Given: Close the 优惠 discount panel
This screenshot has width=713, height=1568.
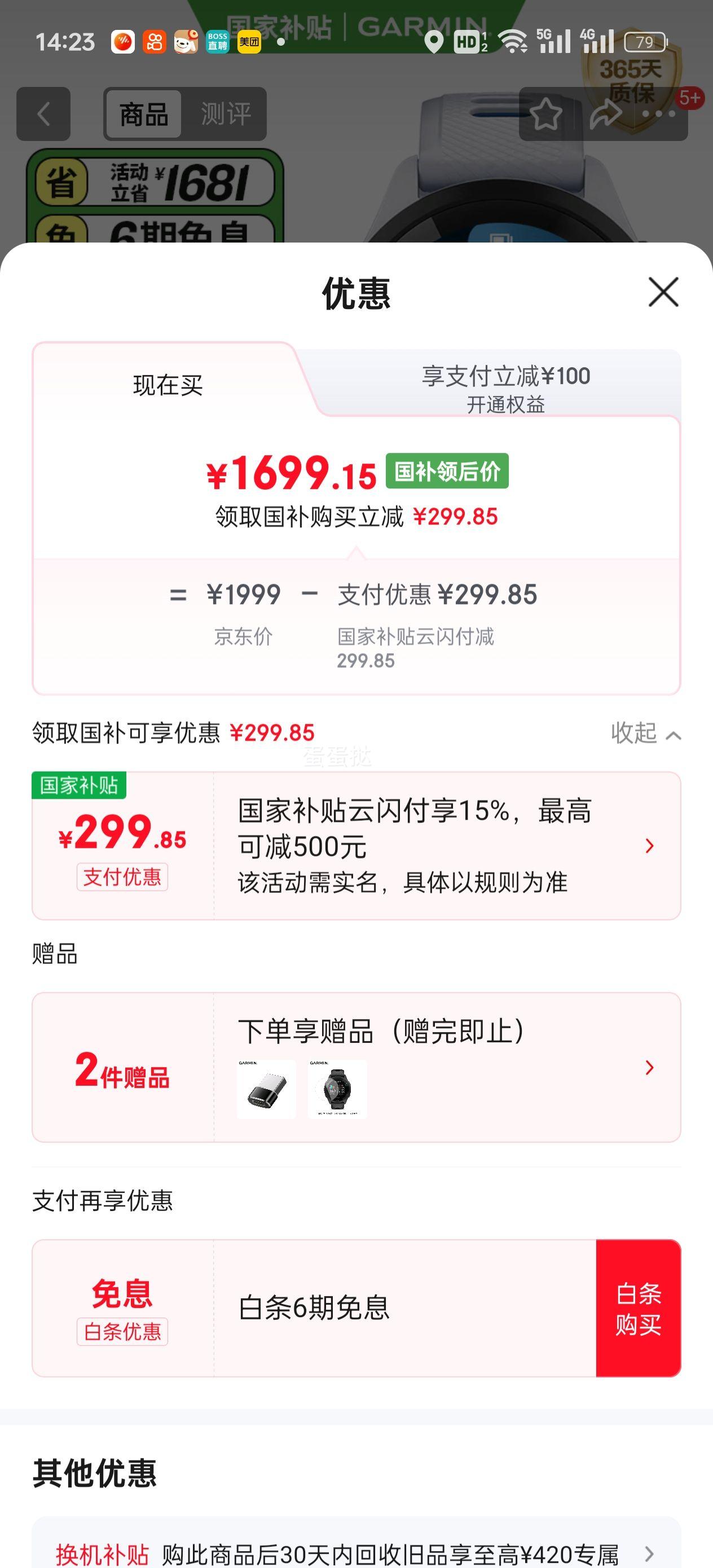Looking at the screenshot, I should pos(663,292).
